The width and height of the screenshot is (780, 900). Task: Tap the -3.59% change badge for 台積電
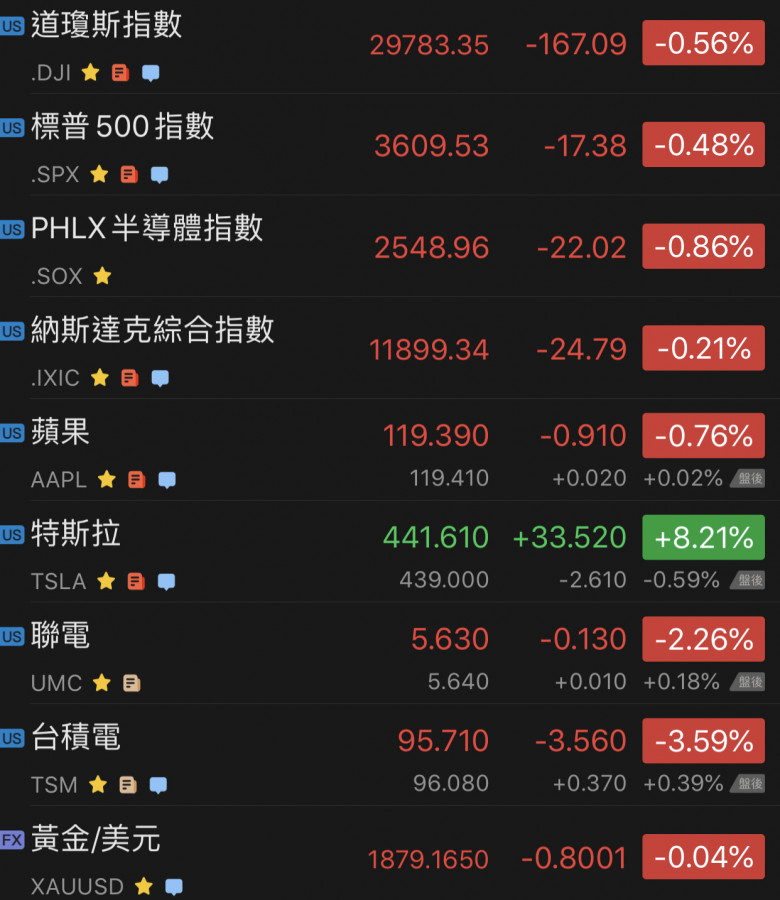[703, 741]
